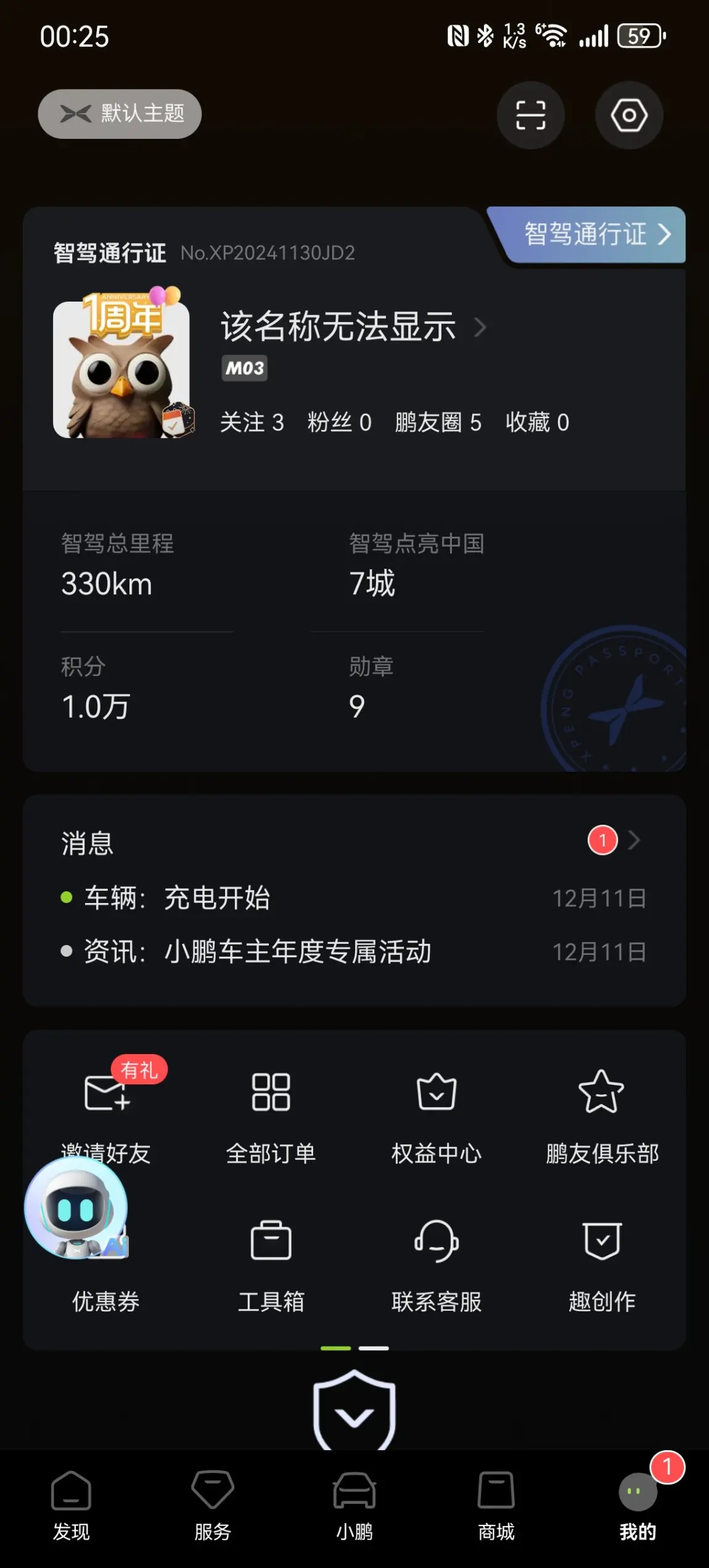Open settings via the hexagon gear icon

click(628, 115)
